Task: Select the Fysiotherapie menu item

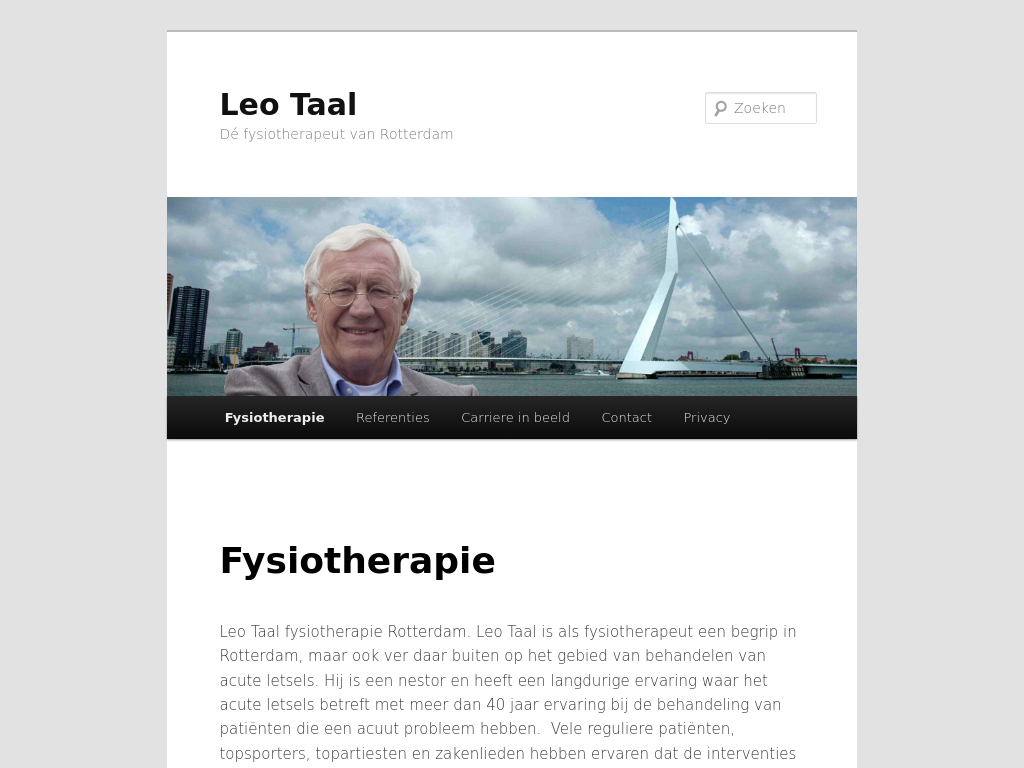Action: 274,418
